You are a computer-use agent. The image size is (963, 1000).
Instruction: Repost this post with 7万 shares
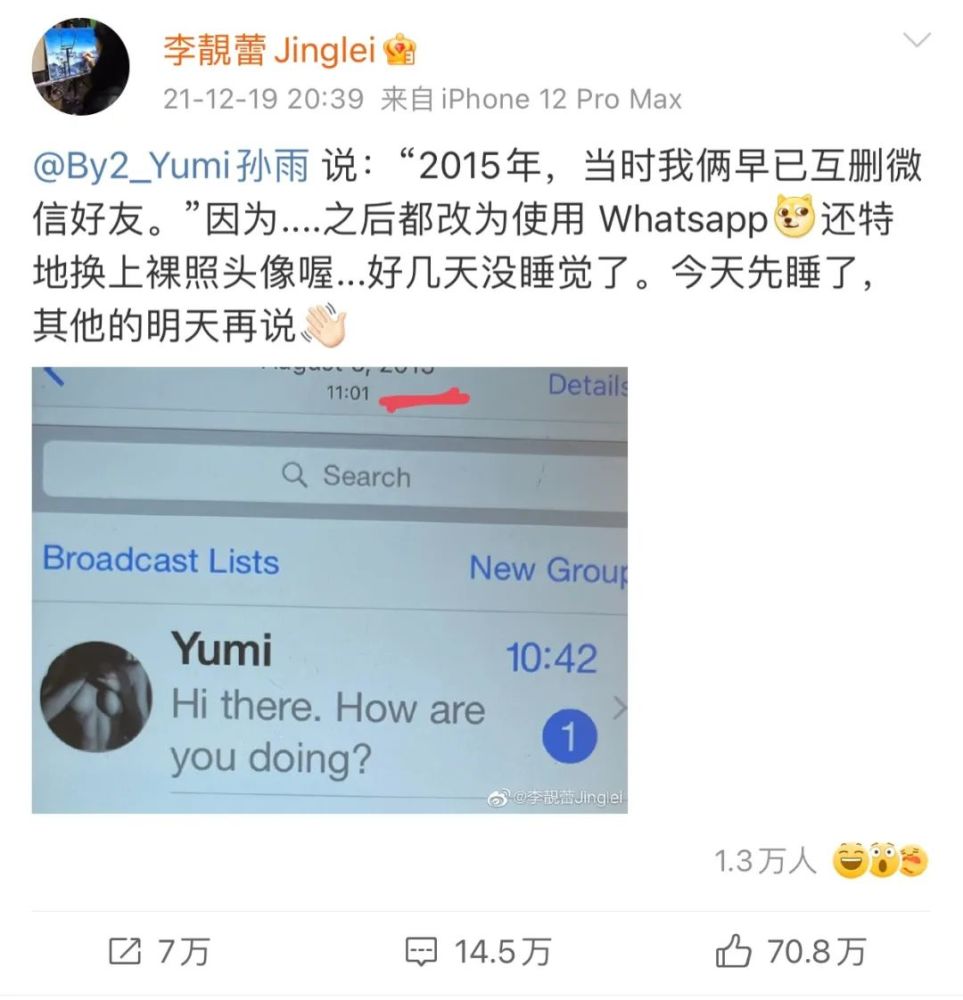coord(158,951)
